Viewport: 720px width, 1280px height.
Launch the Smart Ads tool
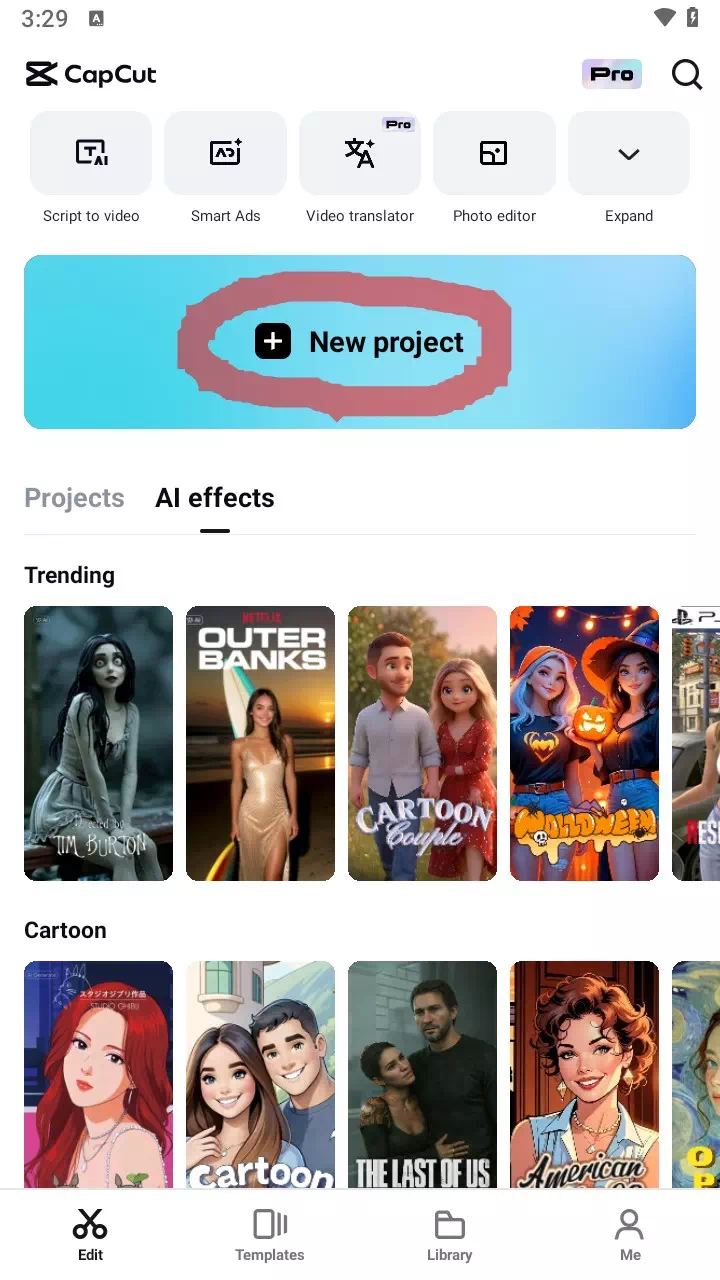[225, 154]
